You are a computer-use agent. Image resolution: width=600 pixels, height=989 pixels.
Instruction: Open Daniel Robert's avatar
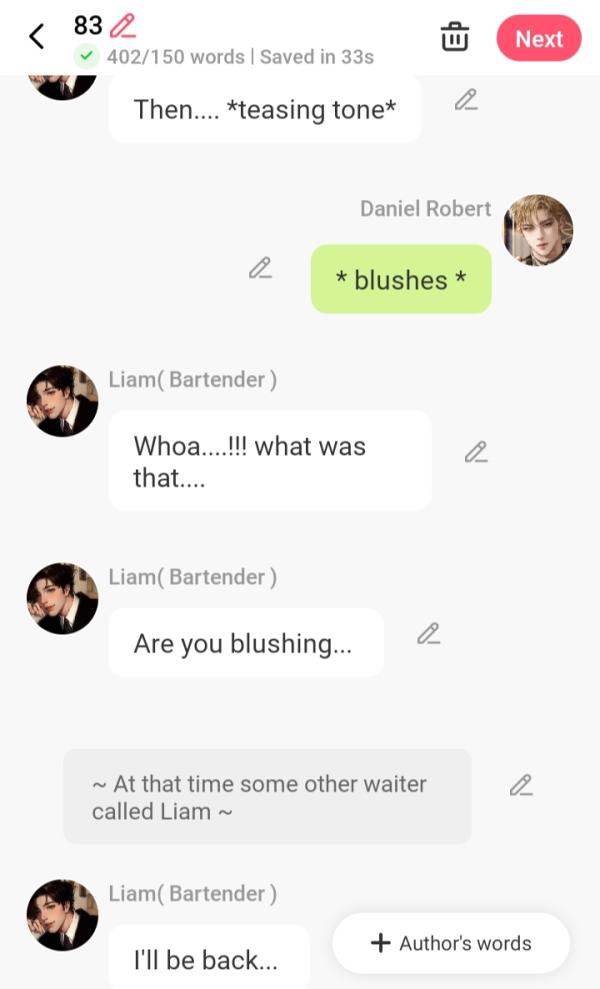click(538, 230)
